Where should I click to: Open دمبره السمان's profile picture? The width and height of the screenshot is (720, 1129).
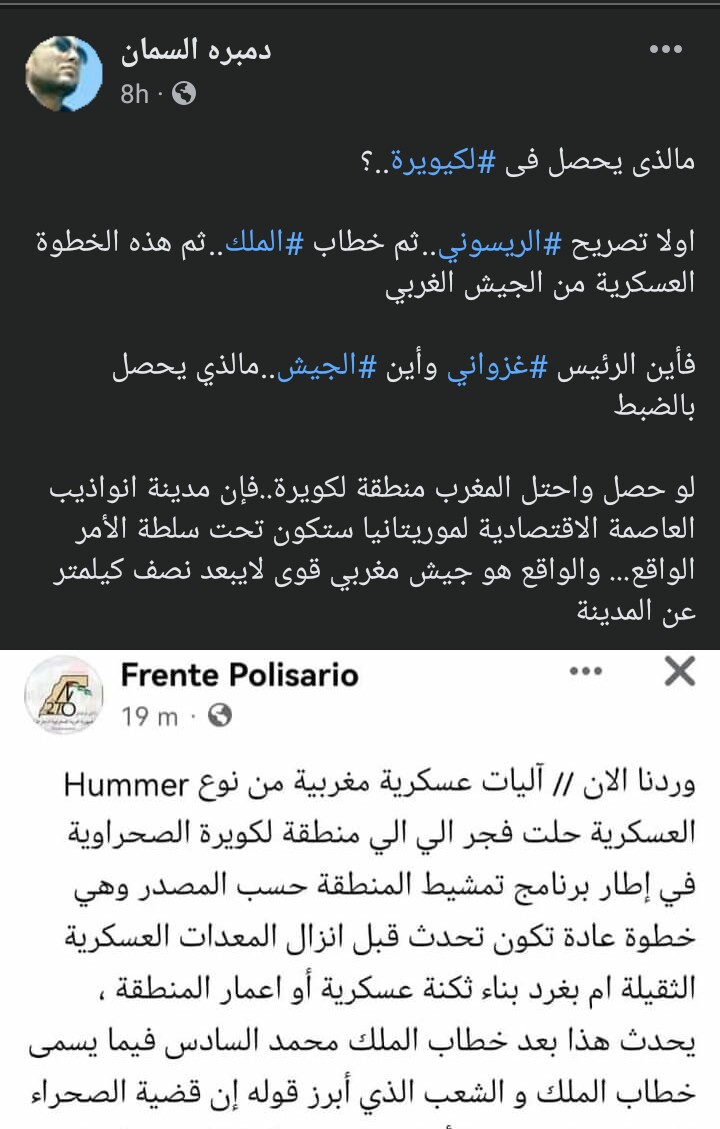pyautogui.click(x=63, y=73)
